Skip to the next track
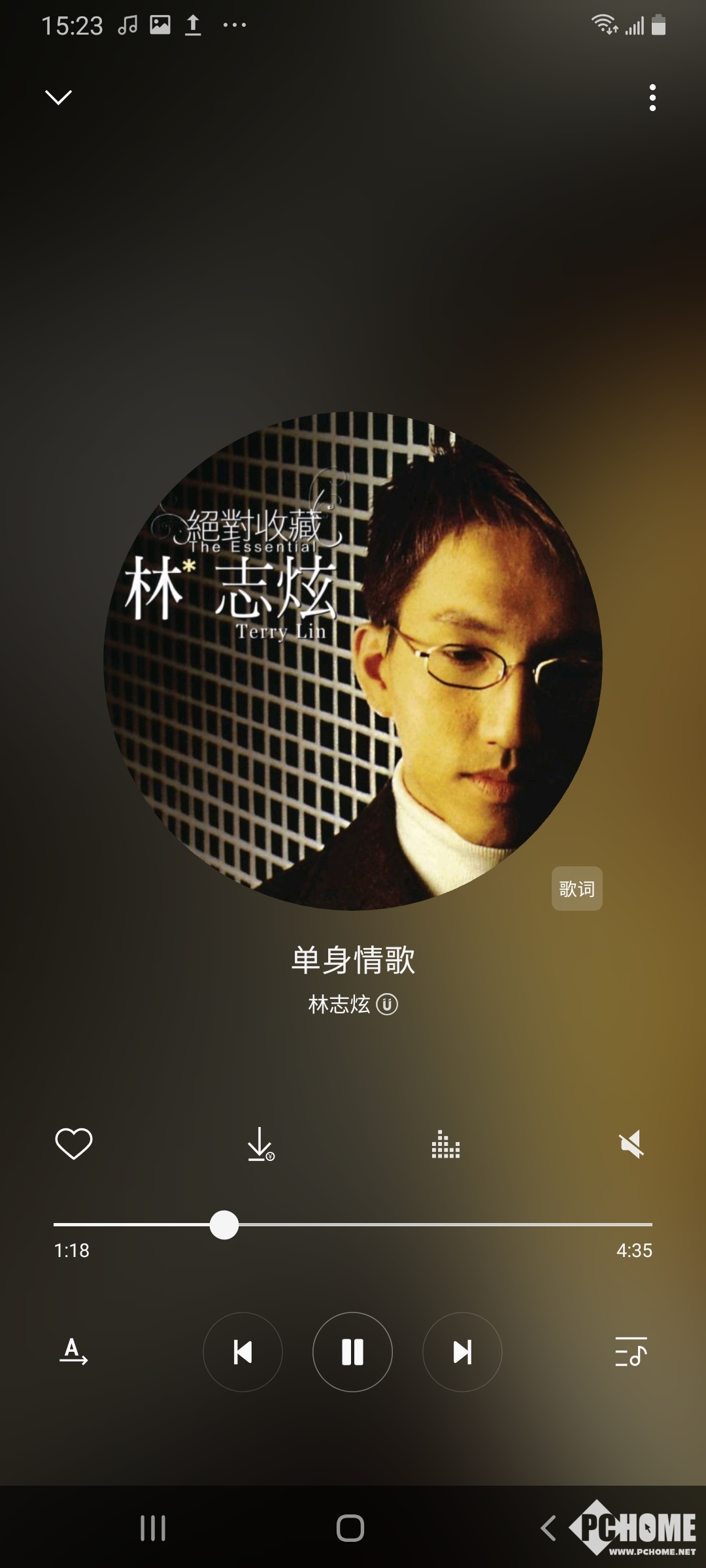 462,1352
